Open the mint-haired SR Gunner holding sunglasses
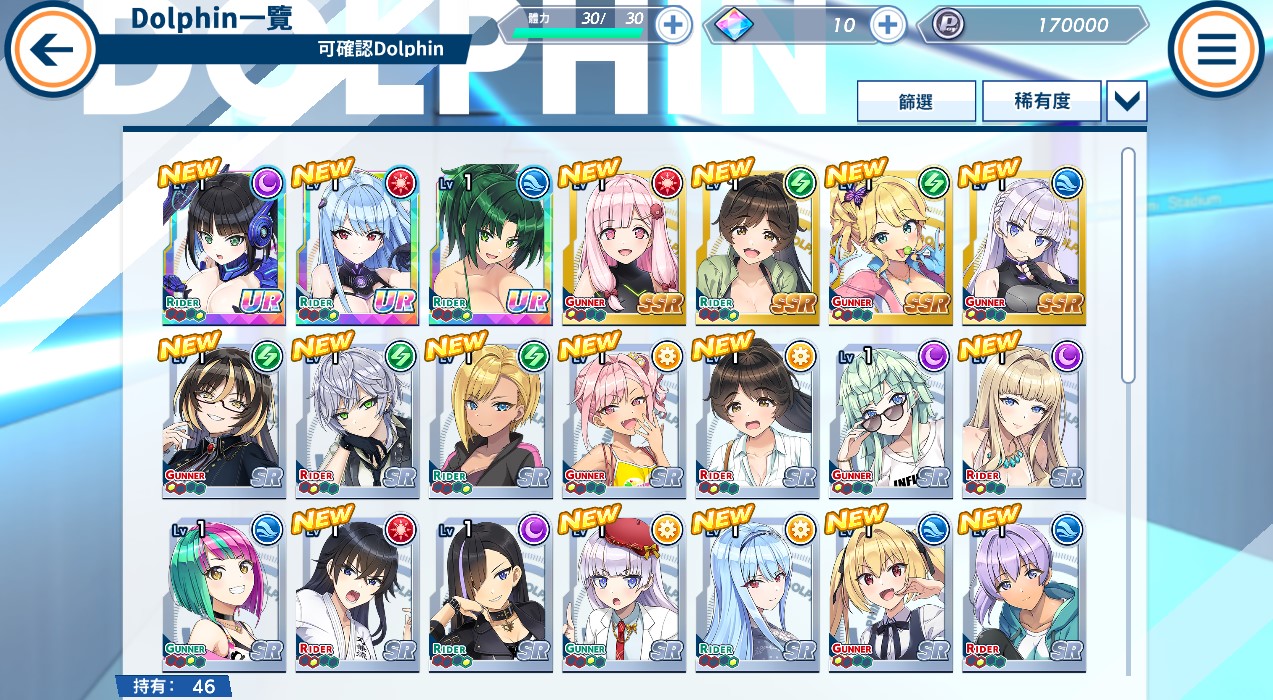Screen dimensions: 1273x700 tap(890, 420)
